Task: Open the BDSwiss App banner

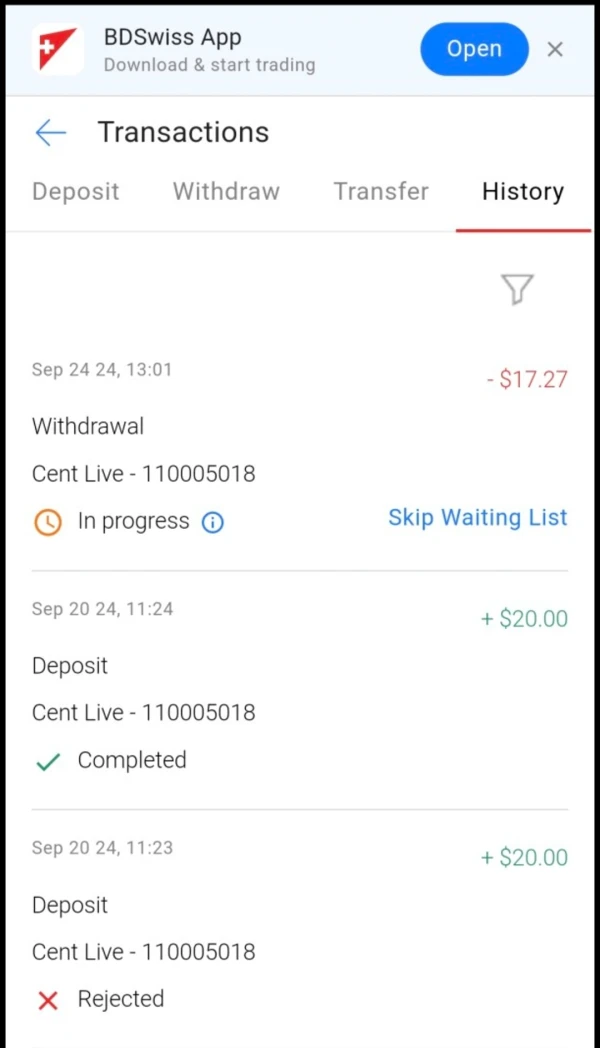Action: tap(473, 49)
